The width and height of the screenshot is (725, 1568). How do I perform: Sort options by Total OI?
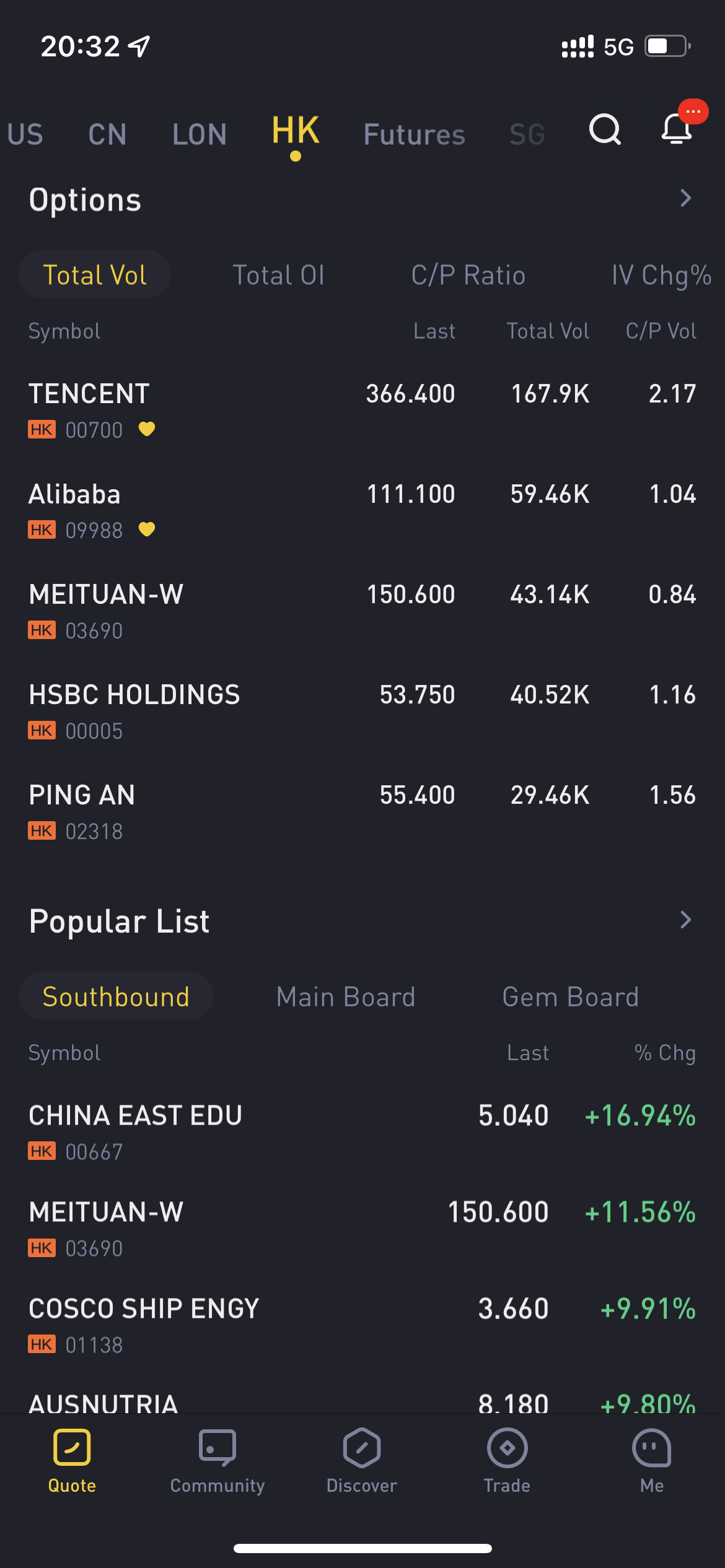coord(278,275)
